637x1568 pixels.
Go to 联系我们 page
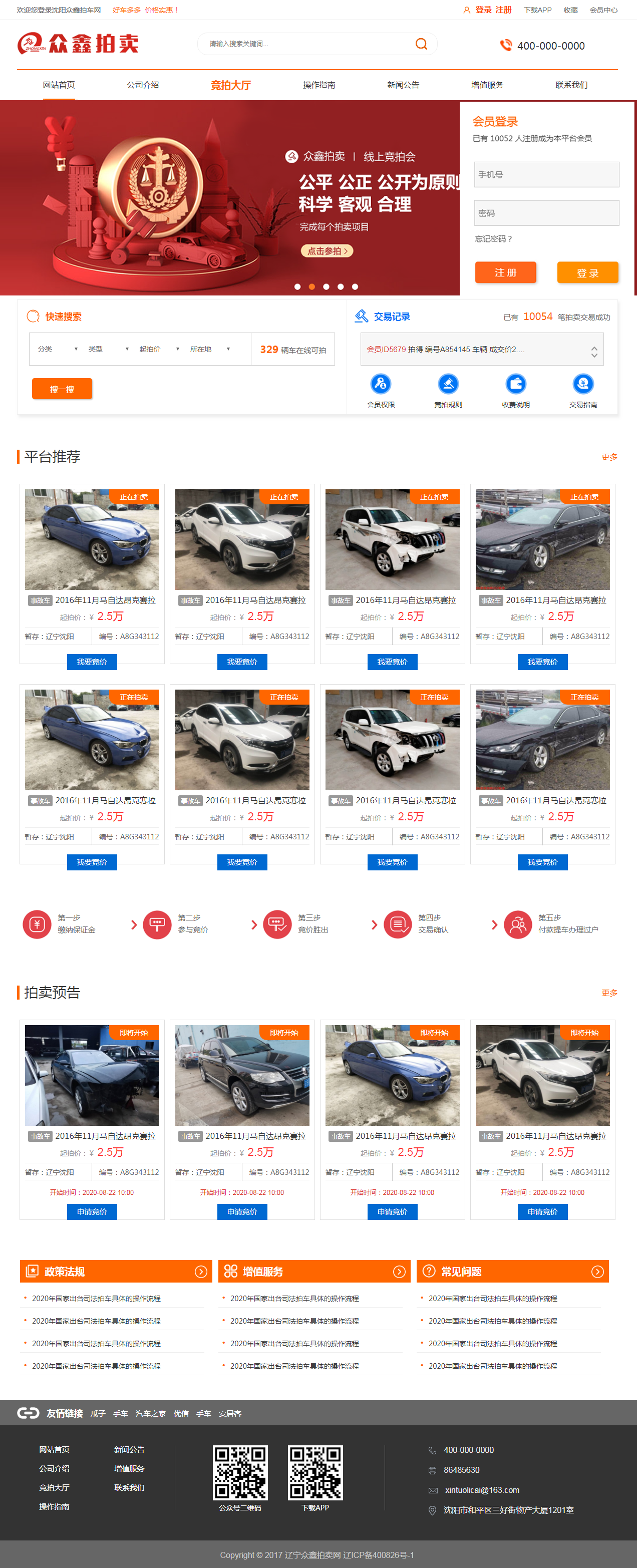click(571, 85)
